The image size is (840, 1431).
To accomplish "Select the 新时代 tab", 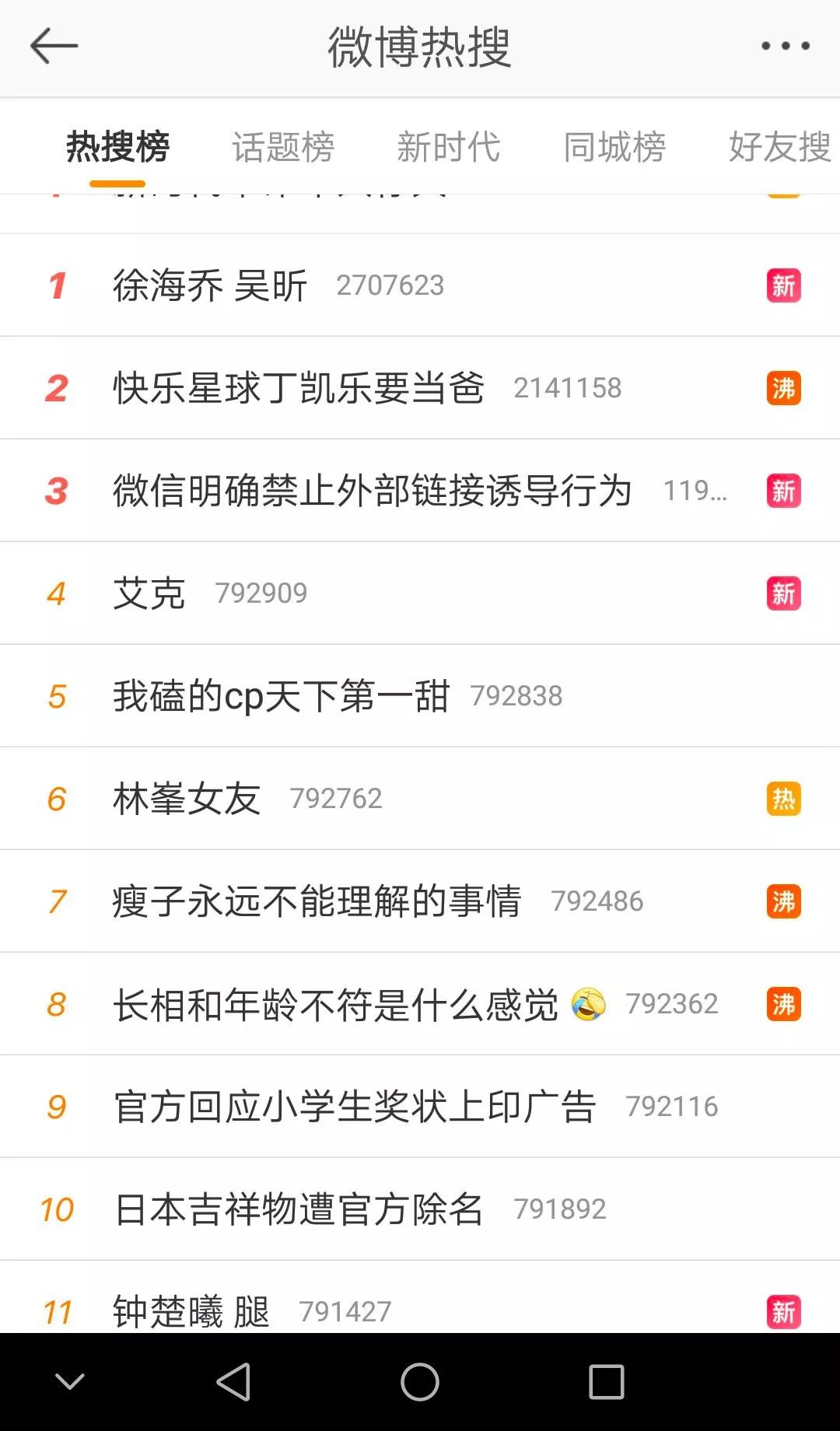I will [x=451, y=148].
